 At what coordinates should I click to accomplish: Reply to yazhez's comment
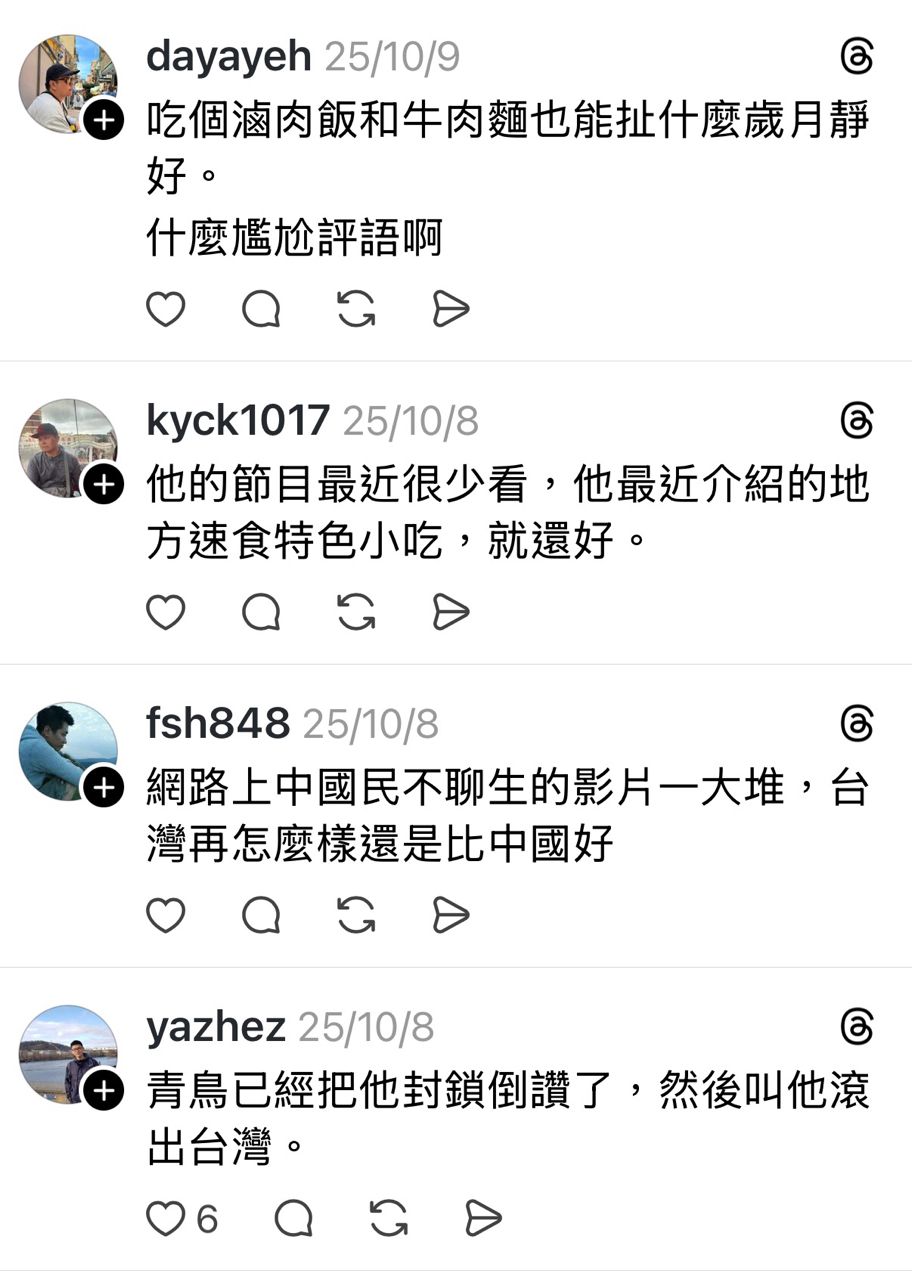pos(293,1218)
